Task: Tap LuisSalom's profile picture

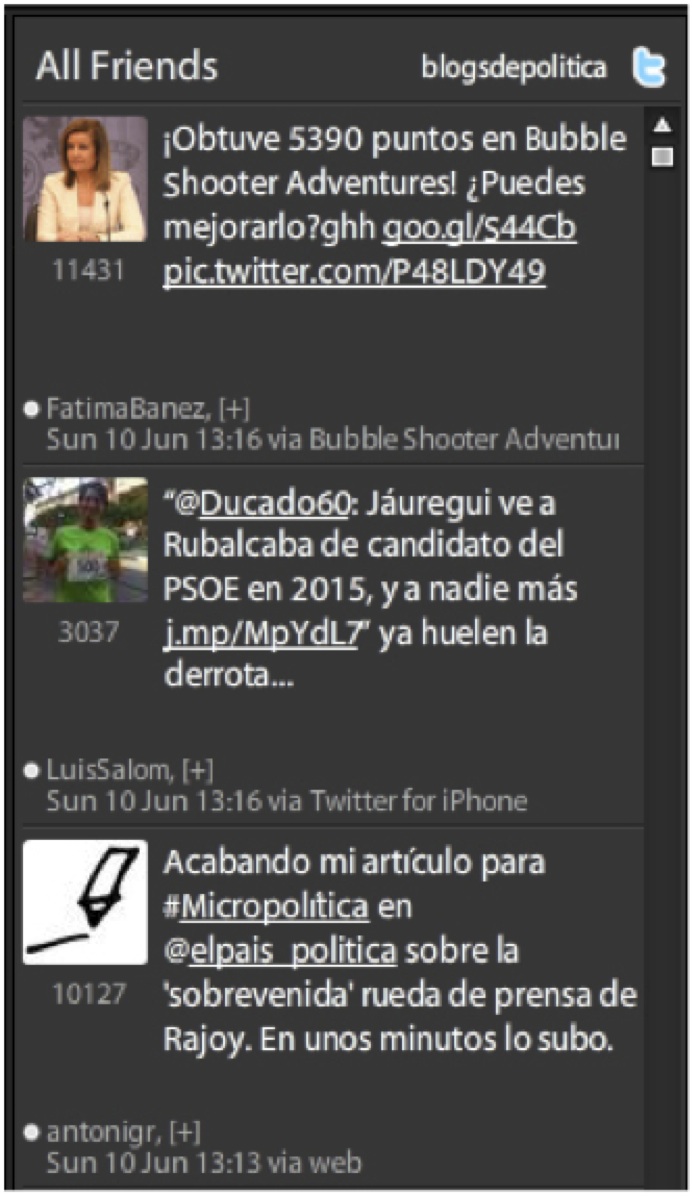Action: click(x=85, y=540)
